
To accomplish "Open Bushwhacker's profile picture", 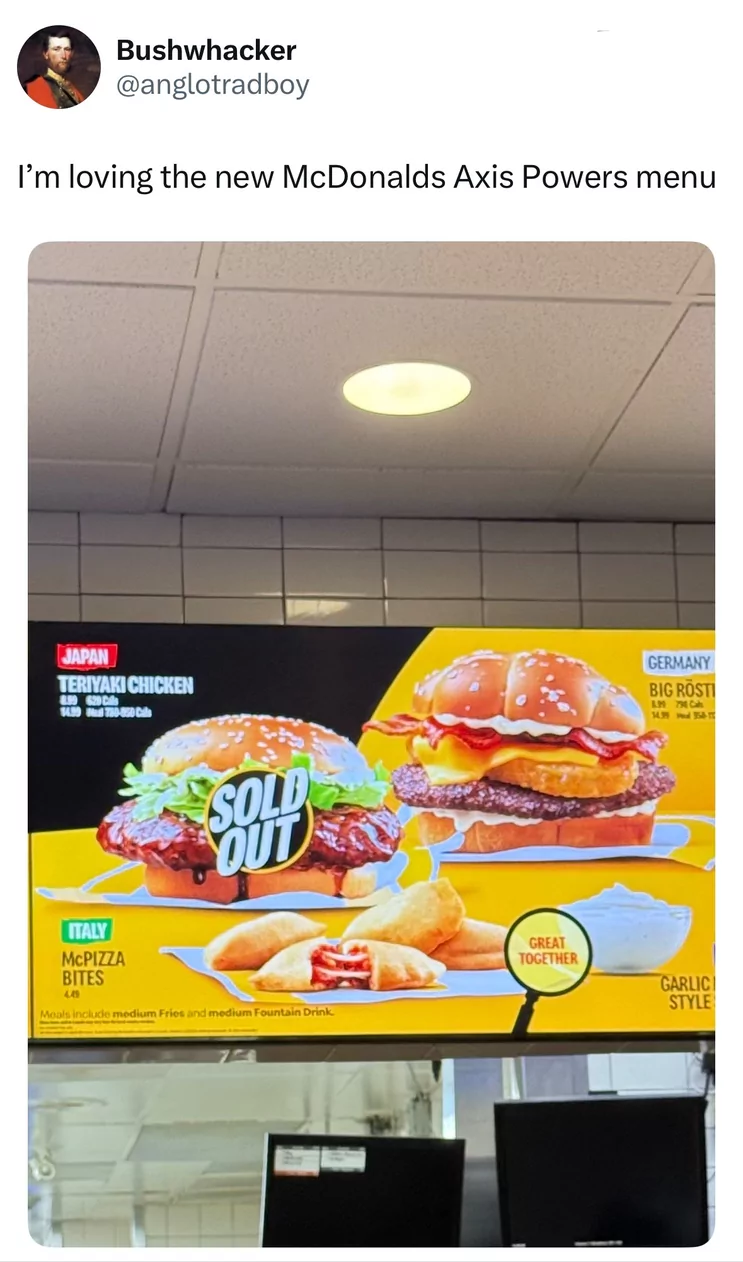I will pos(58,67).
